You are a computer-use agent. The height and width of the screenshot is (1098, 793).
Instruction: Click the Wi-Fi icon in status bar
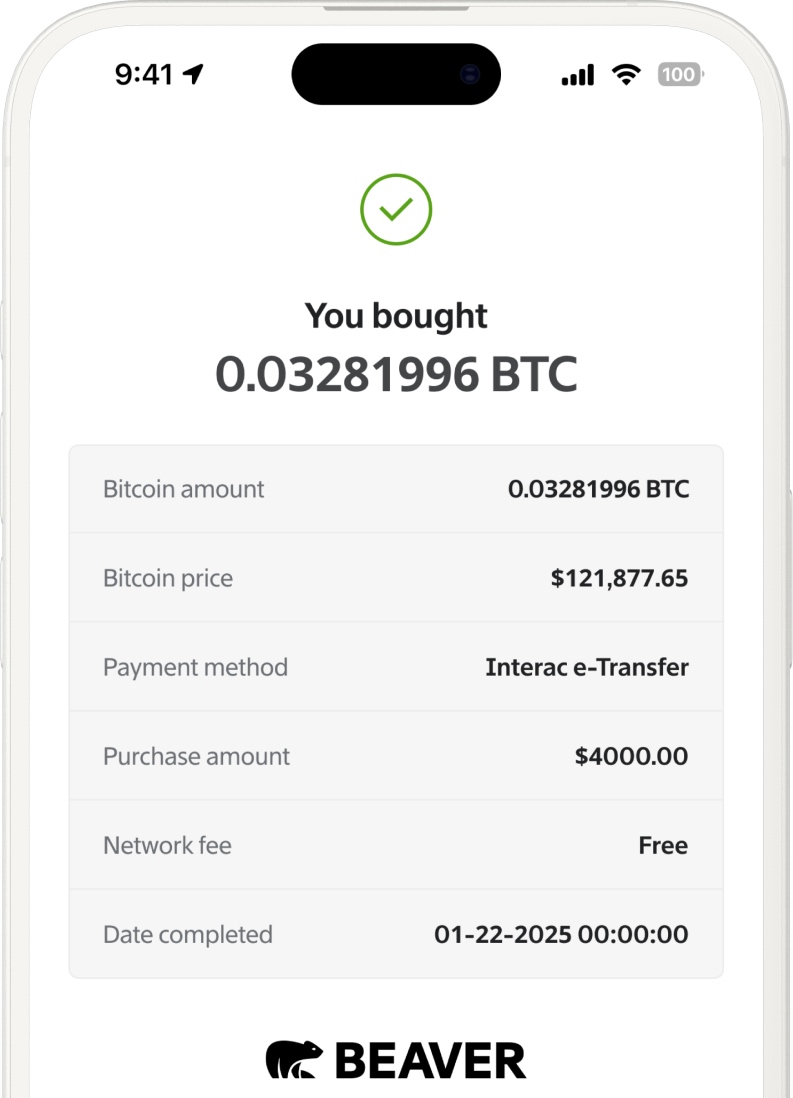[x=625, y=75]
